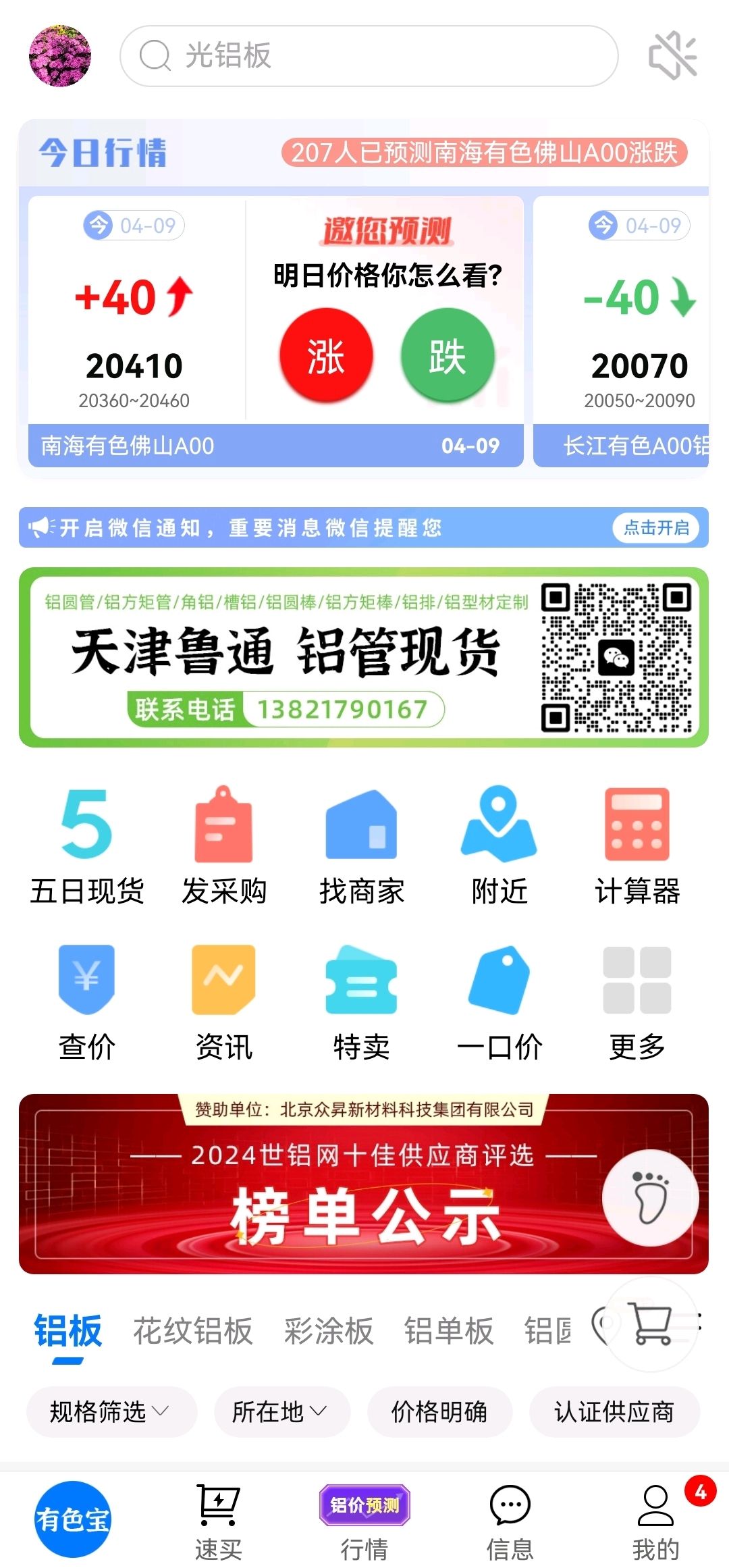Expand the 规格筛选 filter

coord(111,1411)
